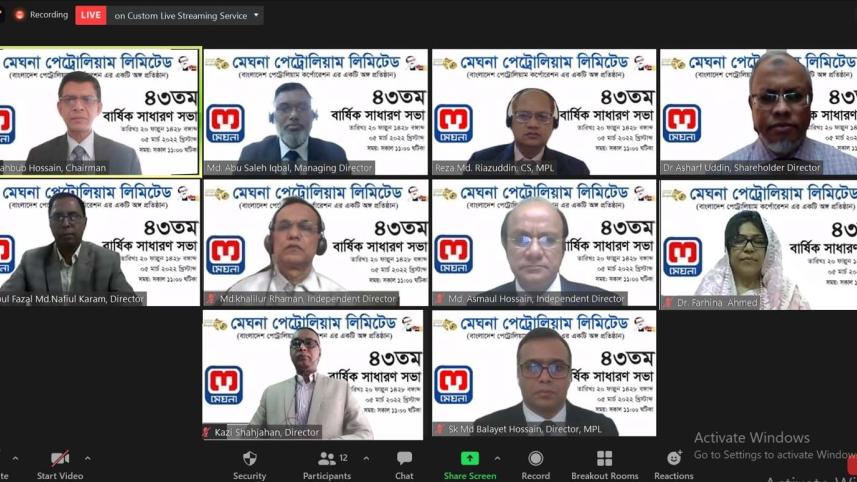
Task: Select Md. Khalilur Rhaman's video tile
Action: point(315,243)
